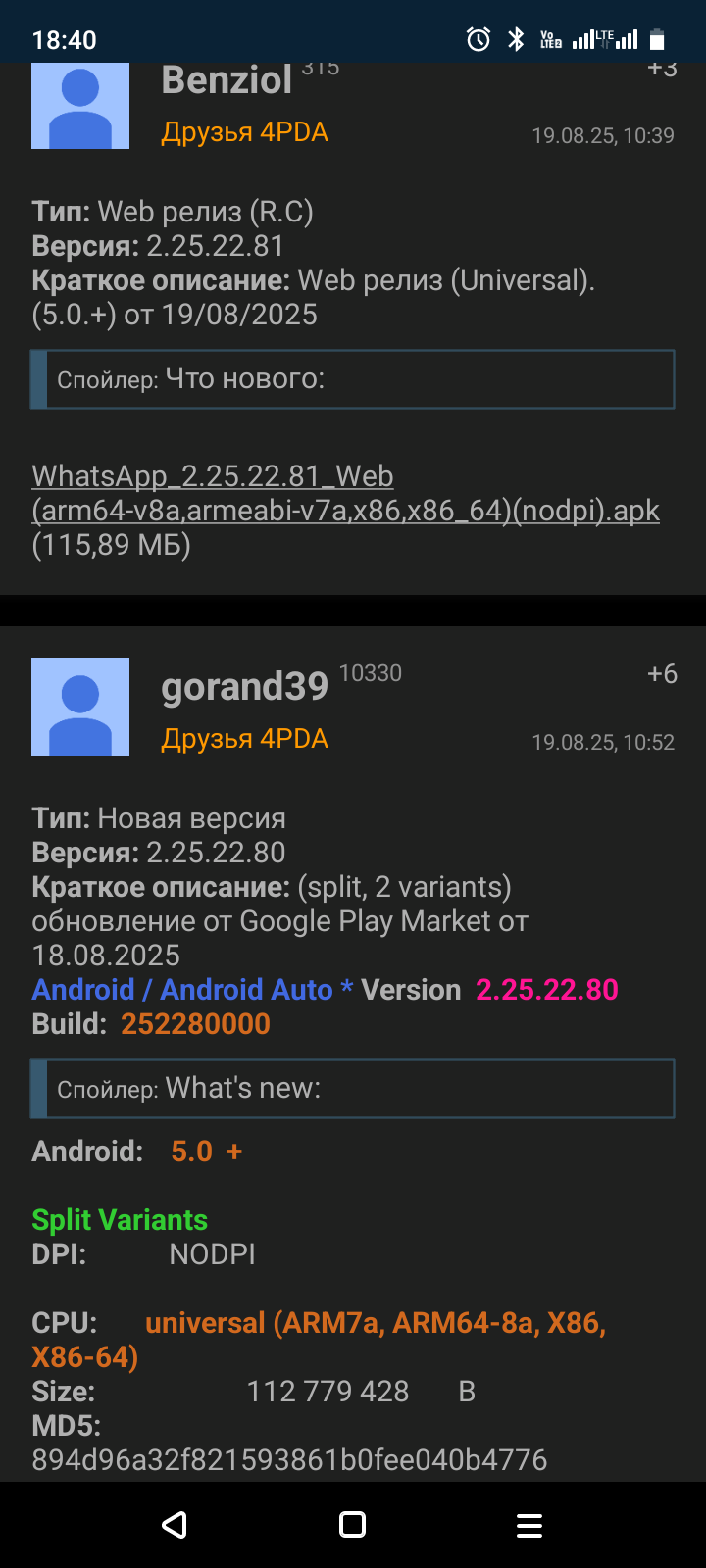Open Benziol's profile avatar

pyautogui.click(x=80, y=105)
